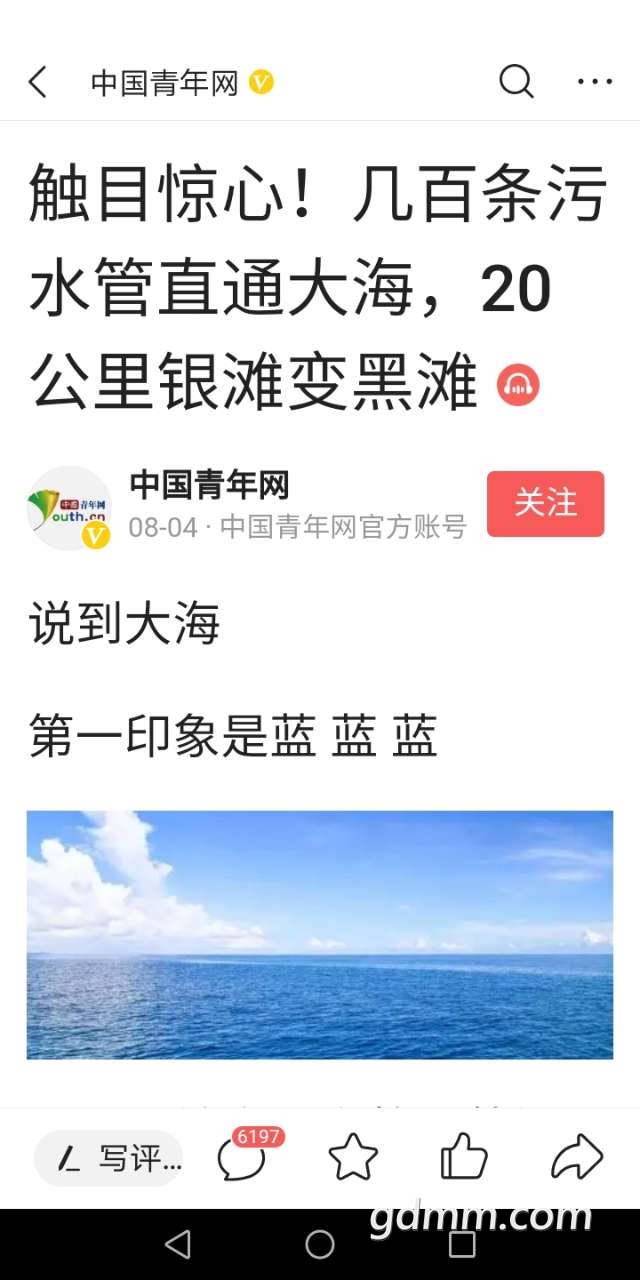
Task: Tap the system back button
Action: coord(178,1245)
